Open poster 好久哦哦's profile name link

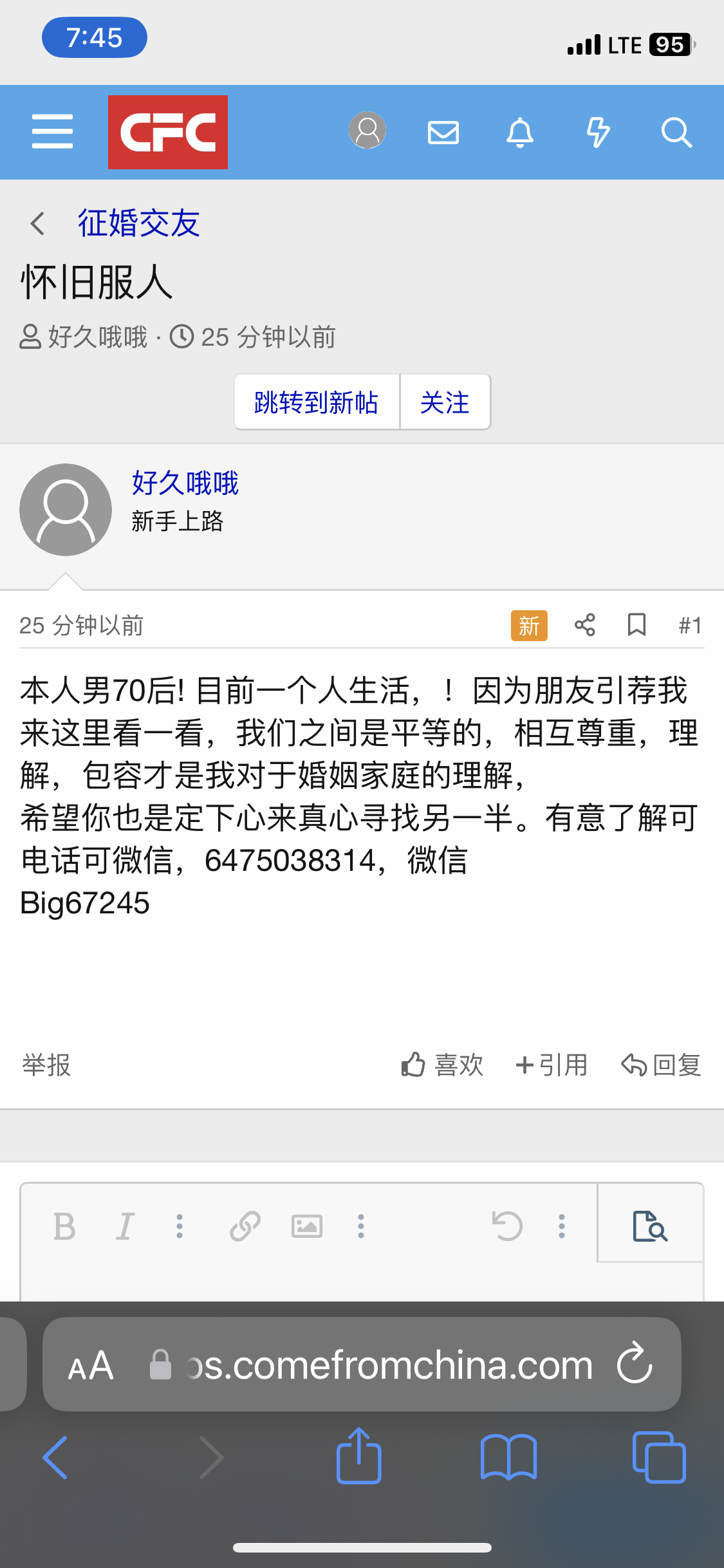[x=185, y=483]
